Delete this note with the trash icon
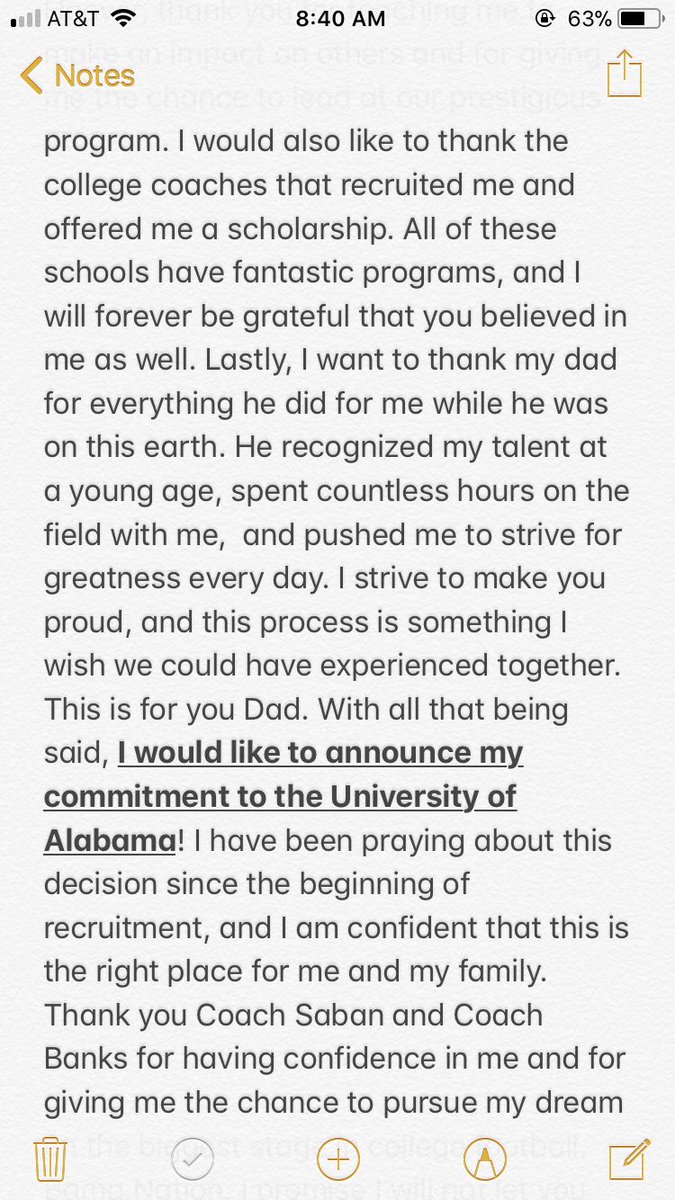 [49, 1159]
